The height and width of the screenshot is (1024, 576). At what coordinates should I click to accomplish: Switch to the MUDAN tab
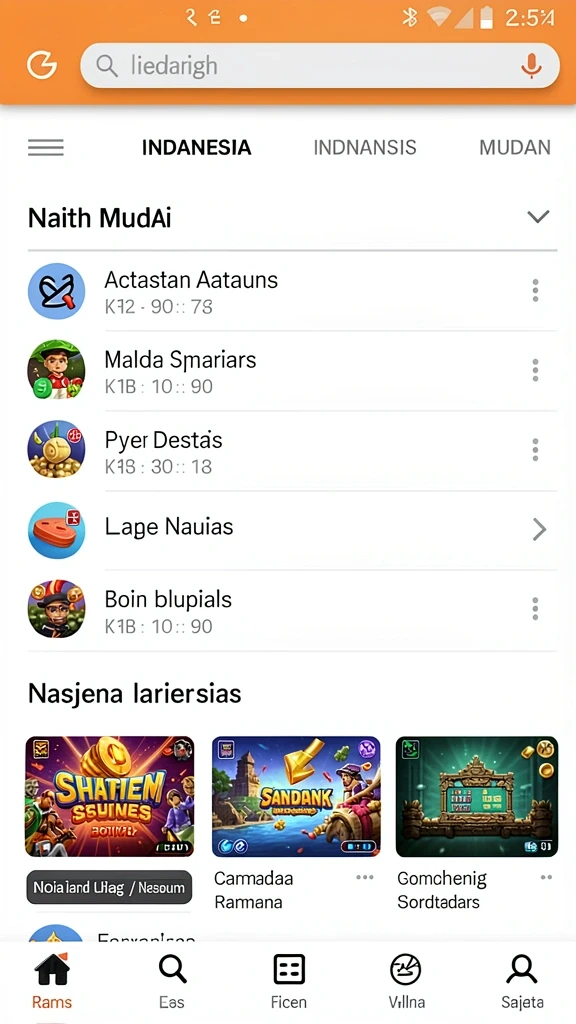pyautogui.click(x=515, y=148)
